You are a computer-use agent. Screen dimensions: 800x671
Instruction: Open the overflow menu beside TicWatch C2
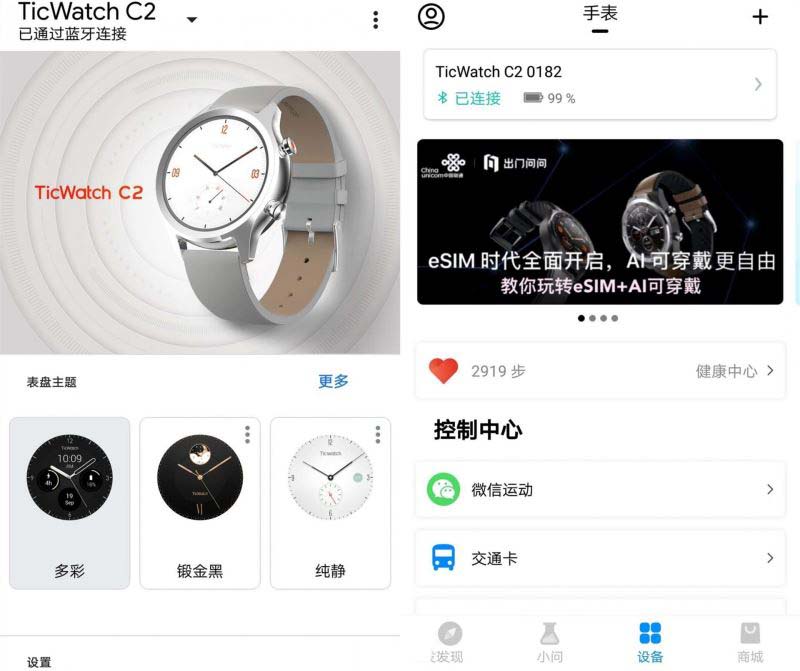pos(375,20)
